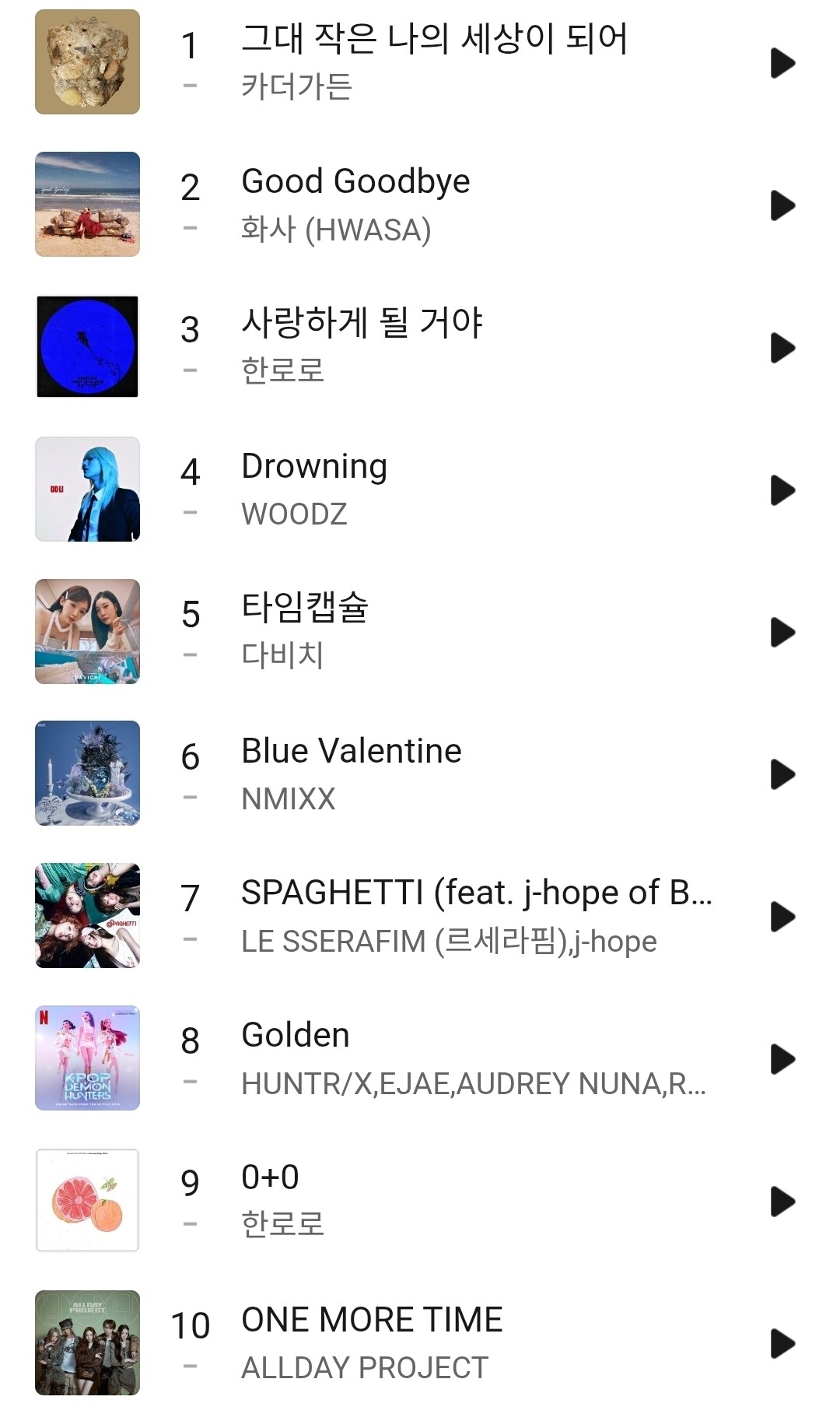Play SPAGHETTI by LE SSERAFIM
The image size is (840, 1407).
point(782,917)
